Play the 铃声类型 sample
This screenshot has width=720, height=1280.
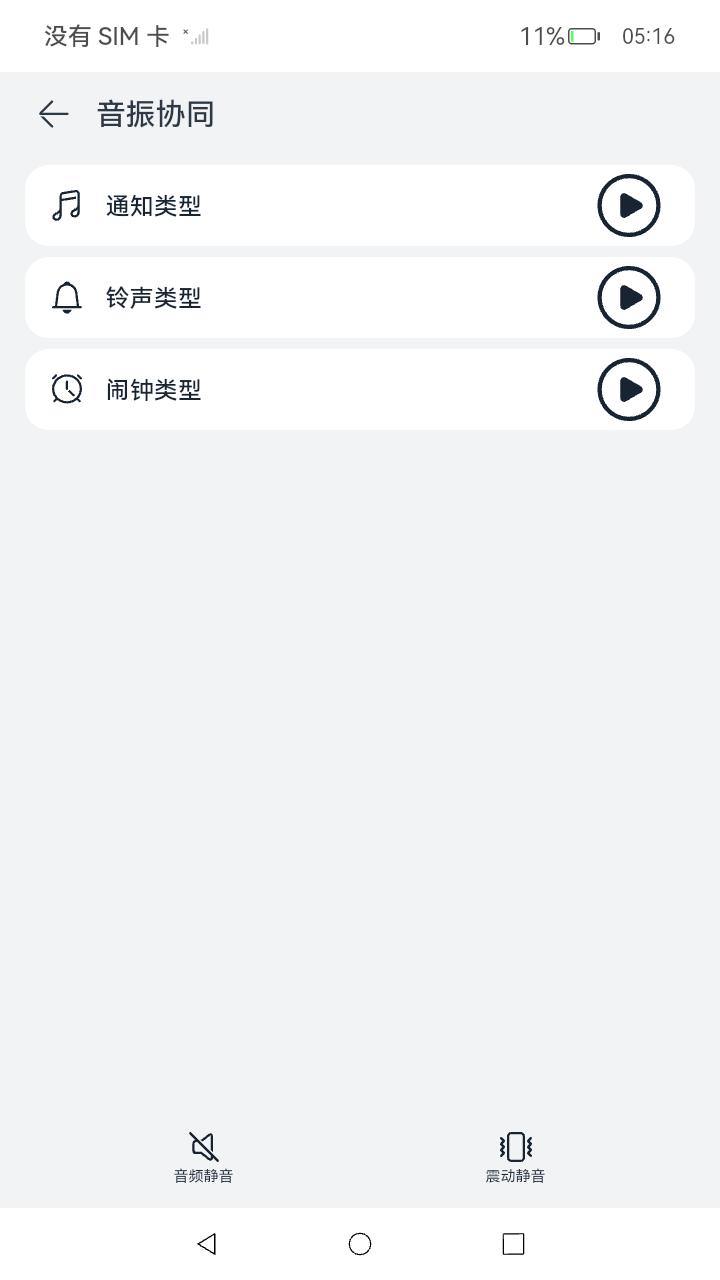[629, 298]
